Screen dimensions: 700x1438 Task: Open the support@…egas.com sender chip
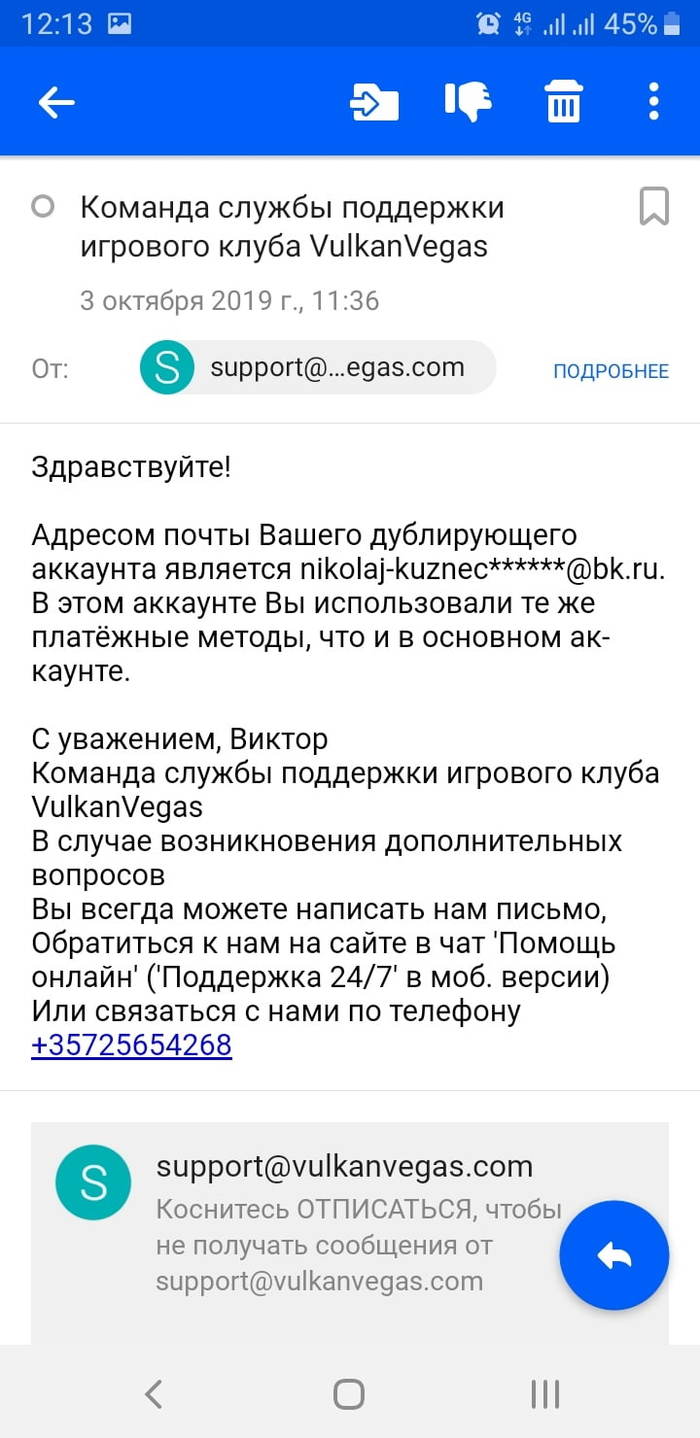[317, 368]
